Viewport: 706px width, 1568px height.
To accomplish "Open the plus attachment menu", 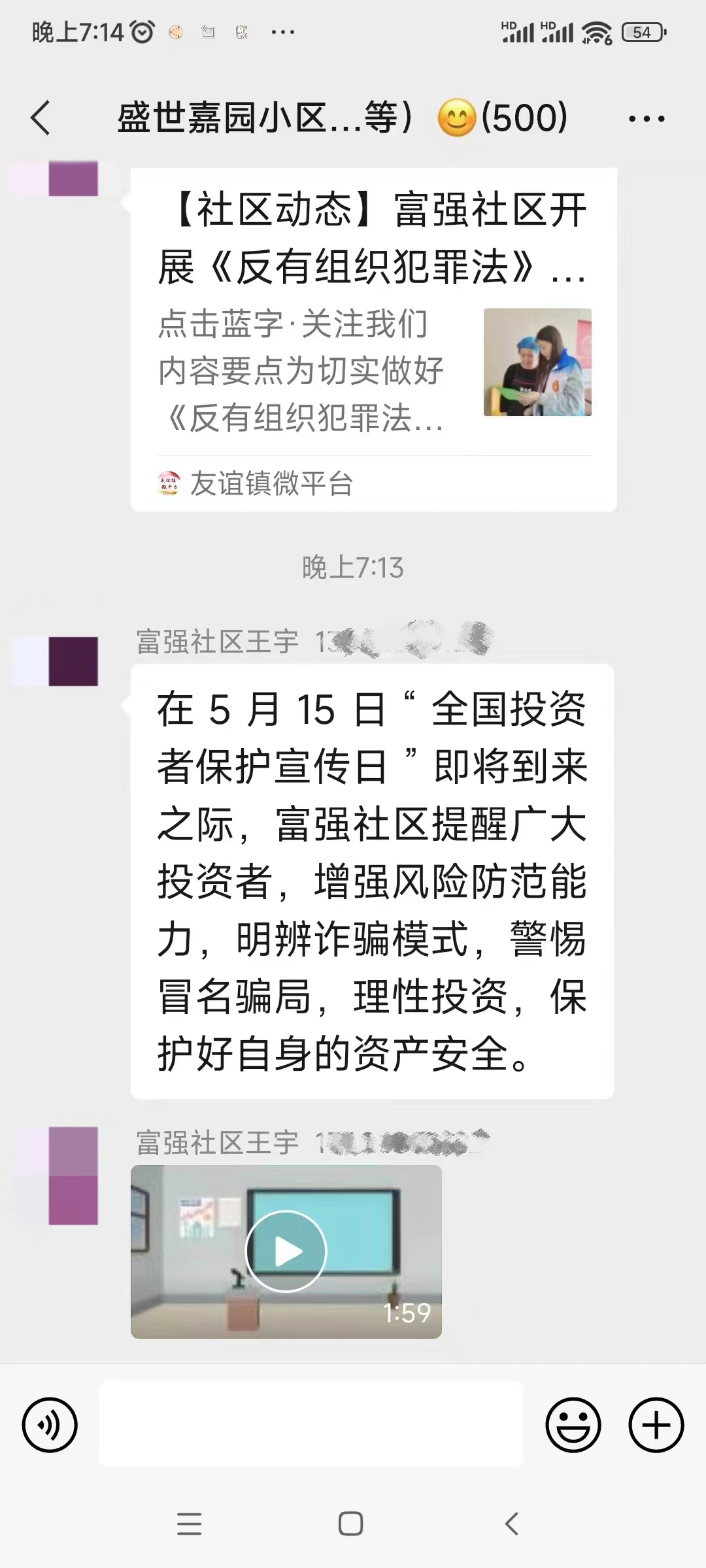I will (x=656, y=1425).
